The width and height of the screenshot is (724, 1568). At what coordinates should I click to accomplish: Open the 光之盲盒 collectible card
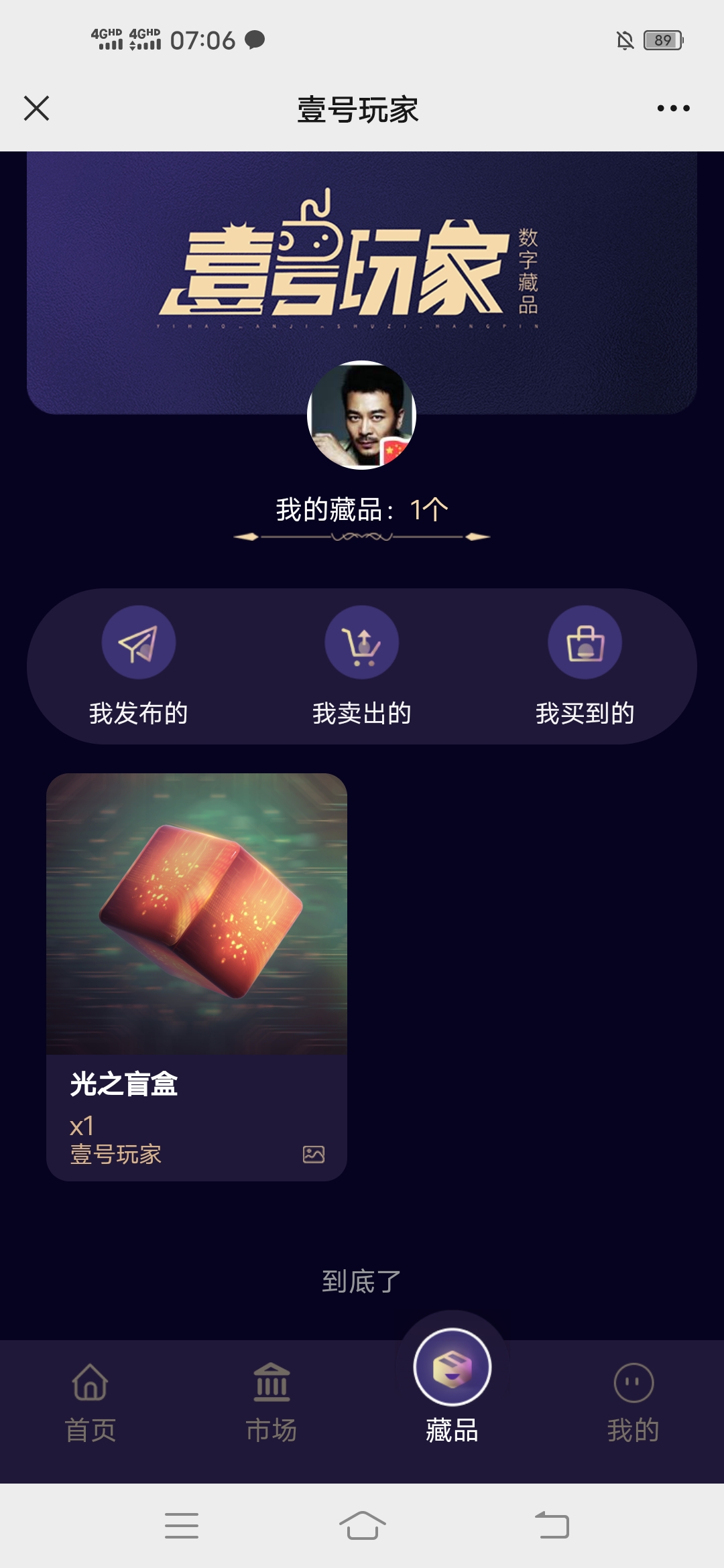tap(196, 938)
